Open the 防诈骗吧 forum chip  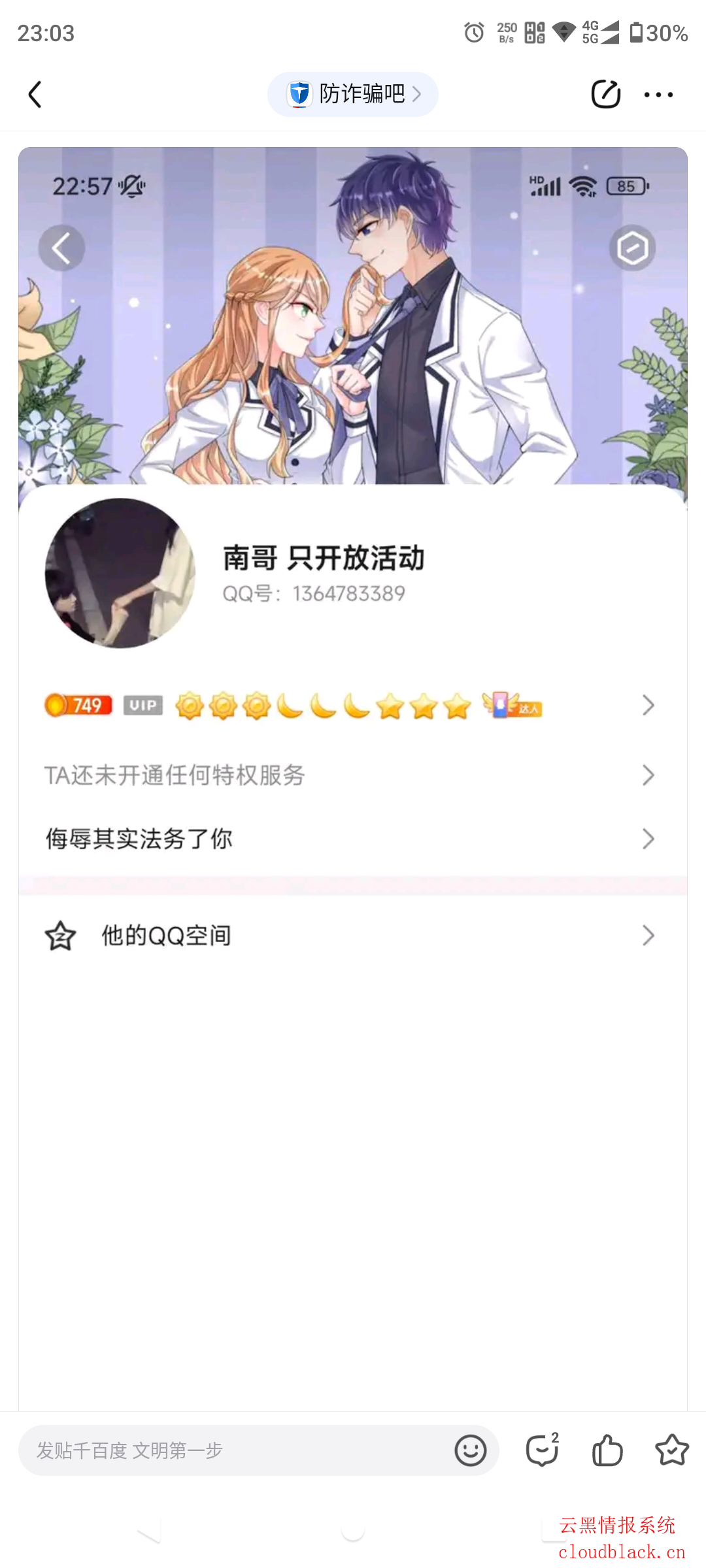[353, 94]
